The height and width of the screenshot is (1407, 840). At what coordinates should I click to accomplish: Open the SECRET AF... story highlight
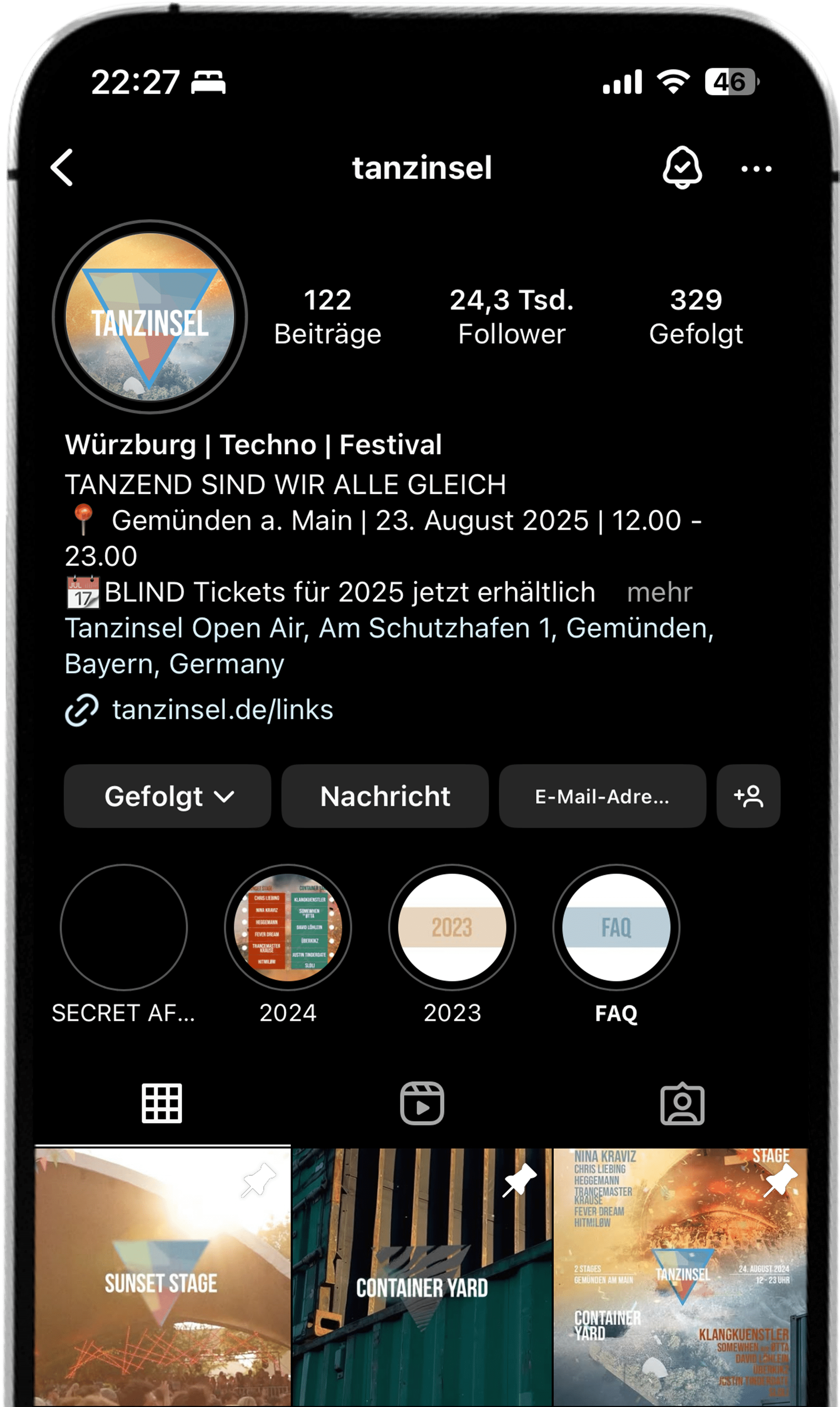click(123, 927)
